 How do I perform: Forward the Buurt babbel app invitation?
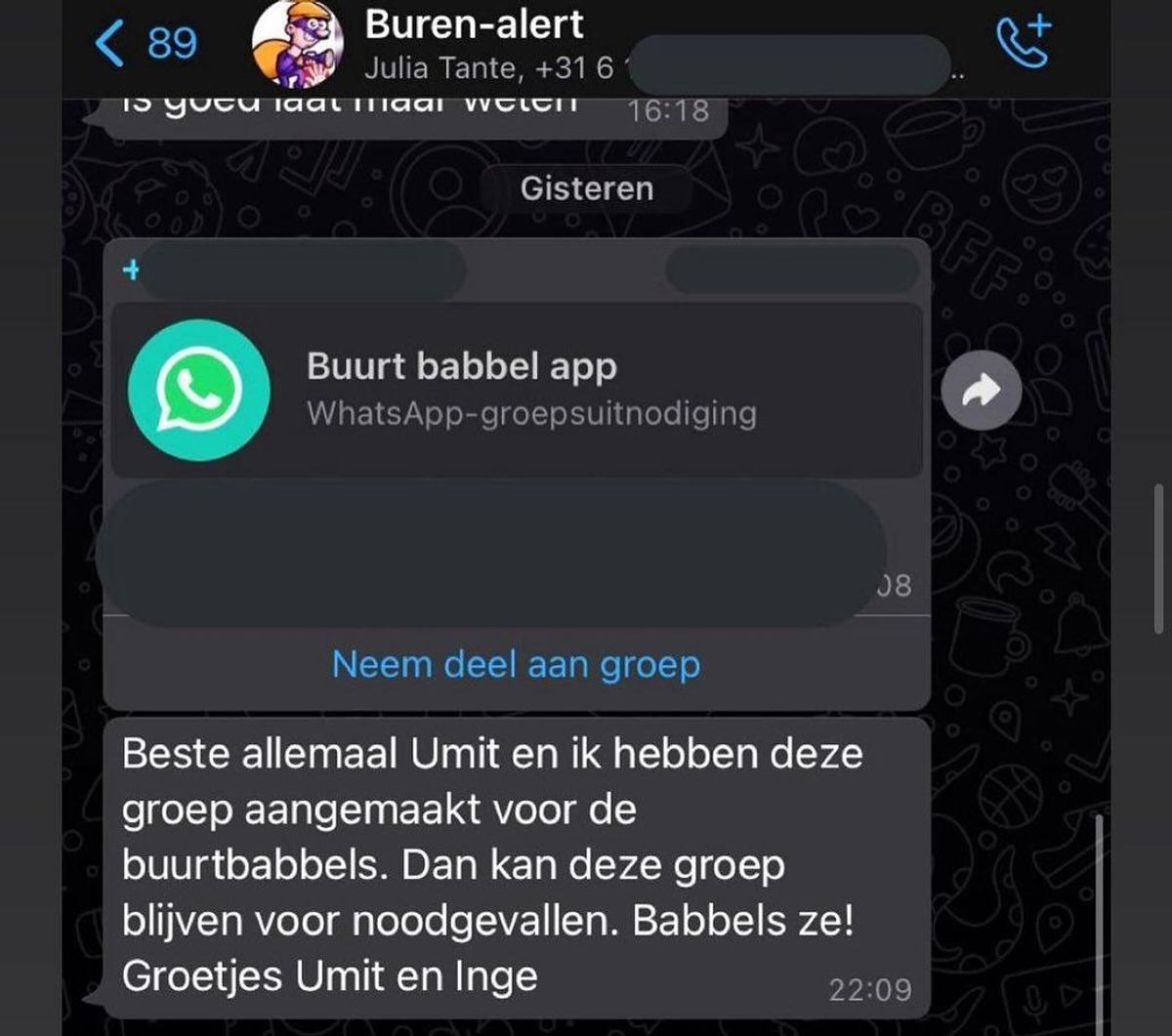pyautogui.click(x=981, y=391)
